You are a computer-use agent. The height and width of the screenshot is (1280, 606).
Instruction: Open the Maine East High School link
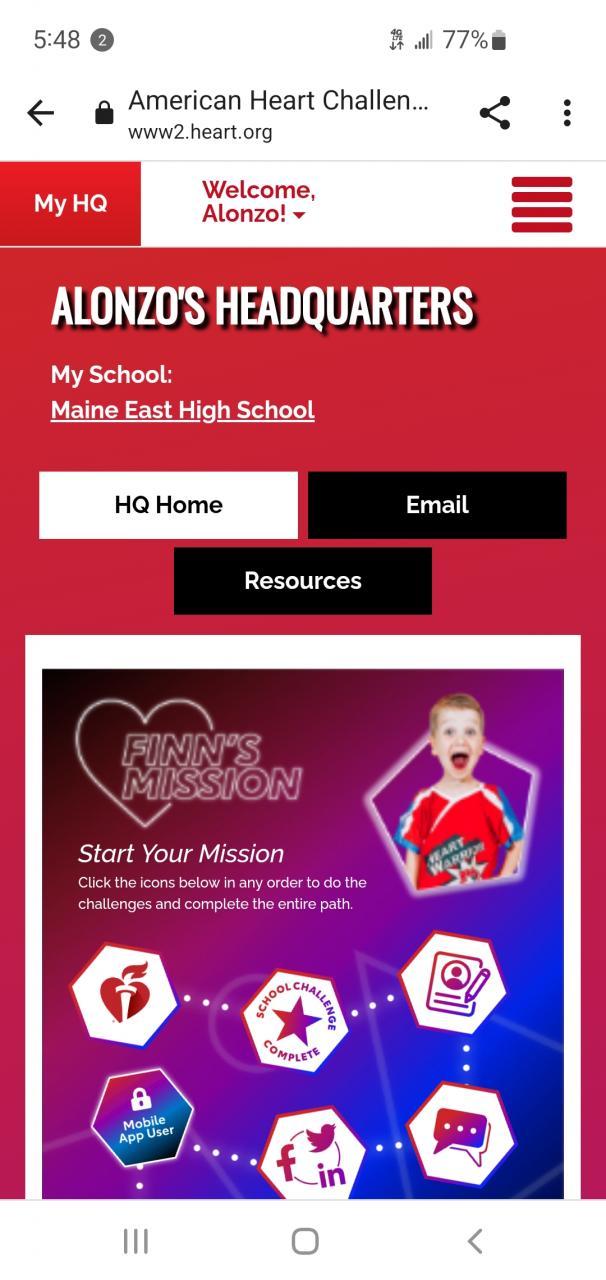coord(183,410)
